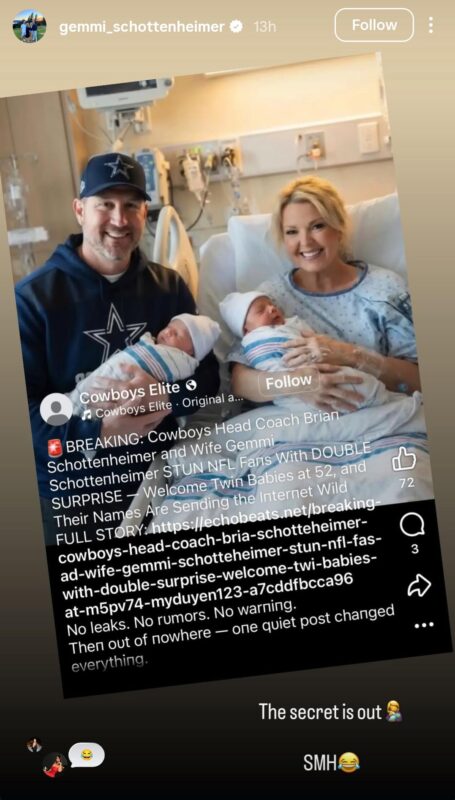Open gemmi_schottenheimer's profile picture
Screen dimensions: 455x800
[x=30, y=26]
